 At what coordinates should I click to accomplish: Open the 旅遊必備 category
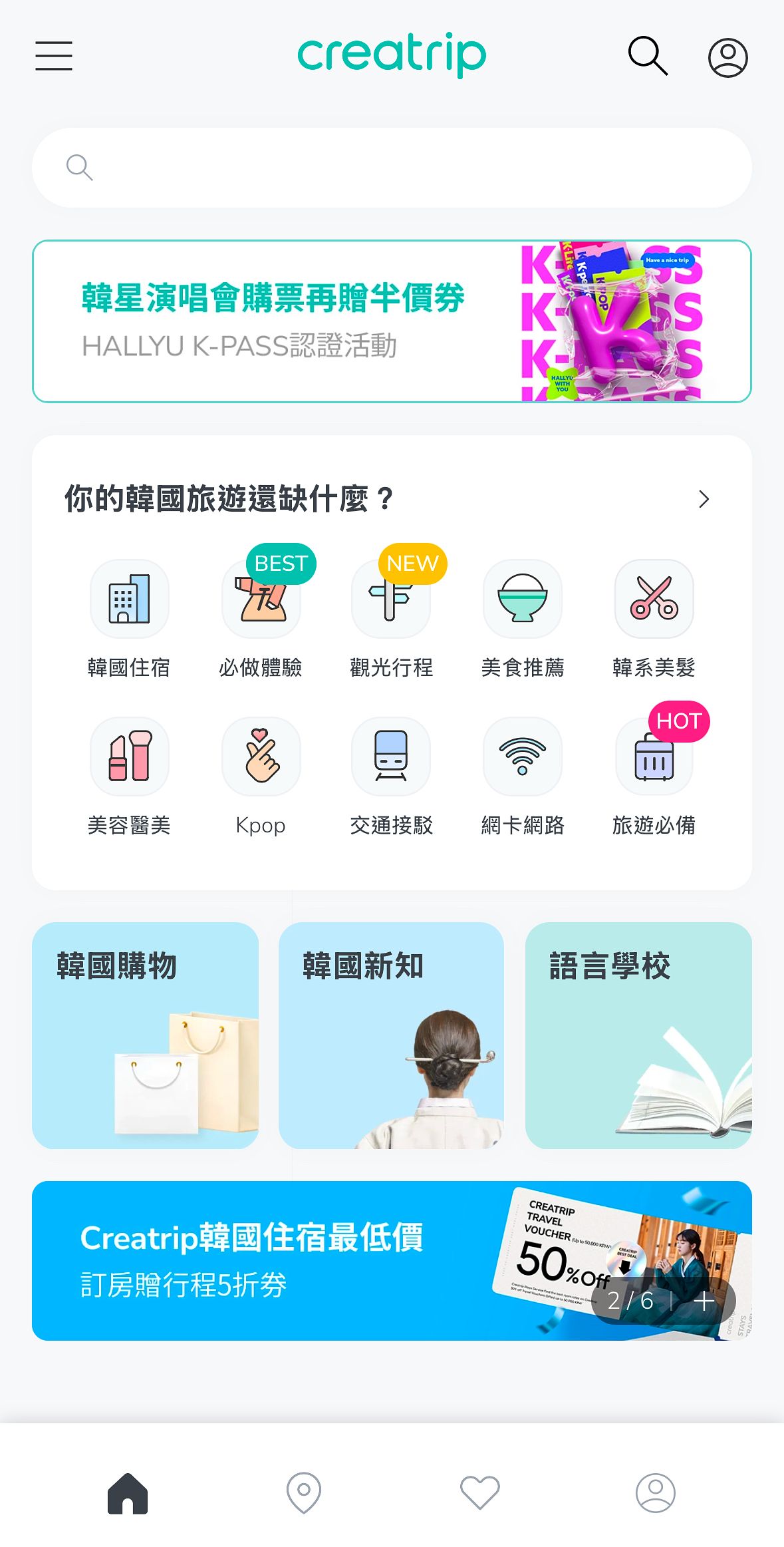tap(654, 776)
